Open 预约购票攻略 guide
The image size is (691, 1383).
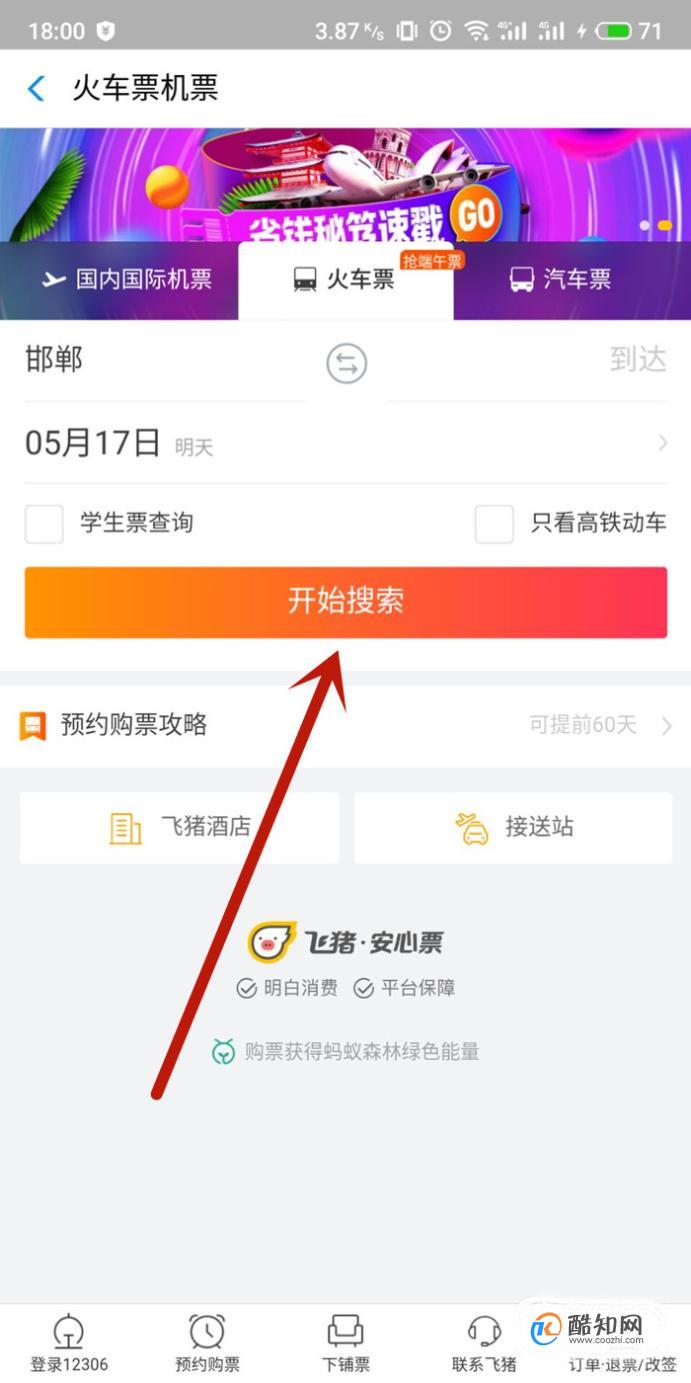click(x=134, y=725)
